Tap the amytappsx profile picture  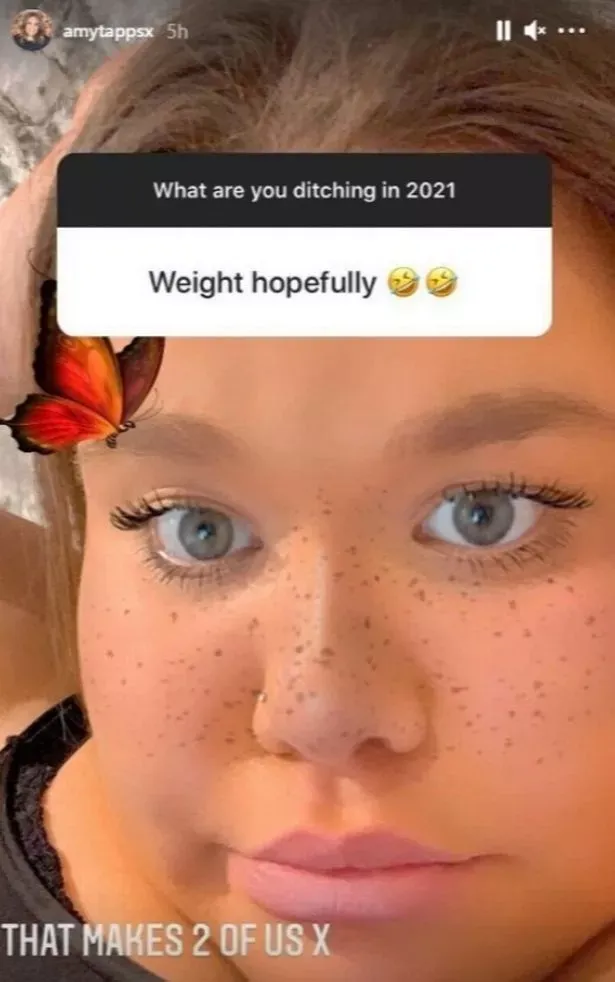click(32, 30)
